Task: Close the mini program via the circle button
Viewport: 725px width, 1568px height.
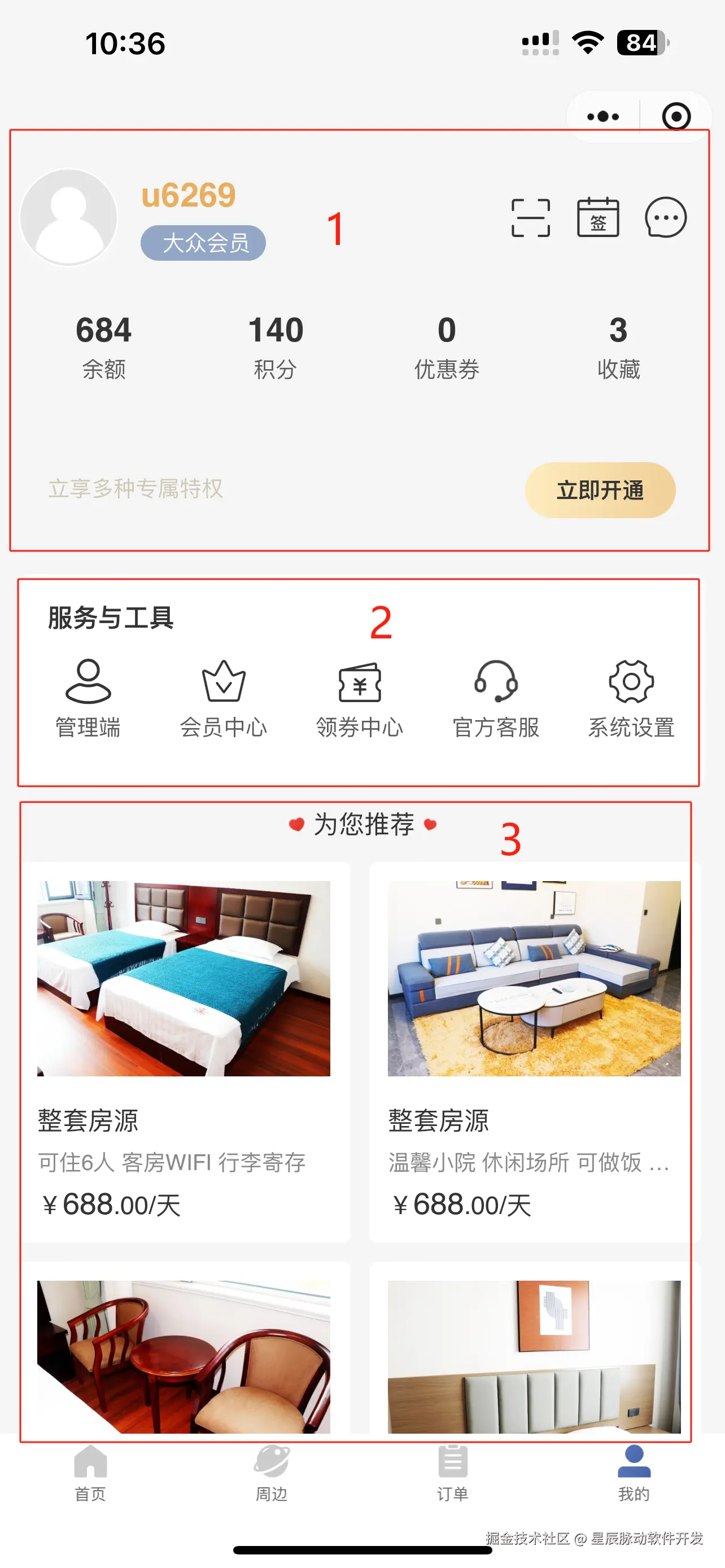Action: (676, 116)
